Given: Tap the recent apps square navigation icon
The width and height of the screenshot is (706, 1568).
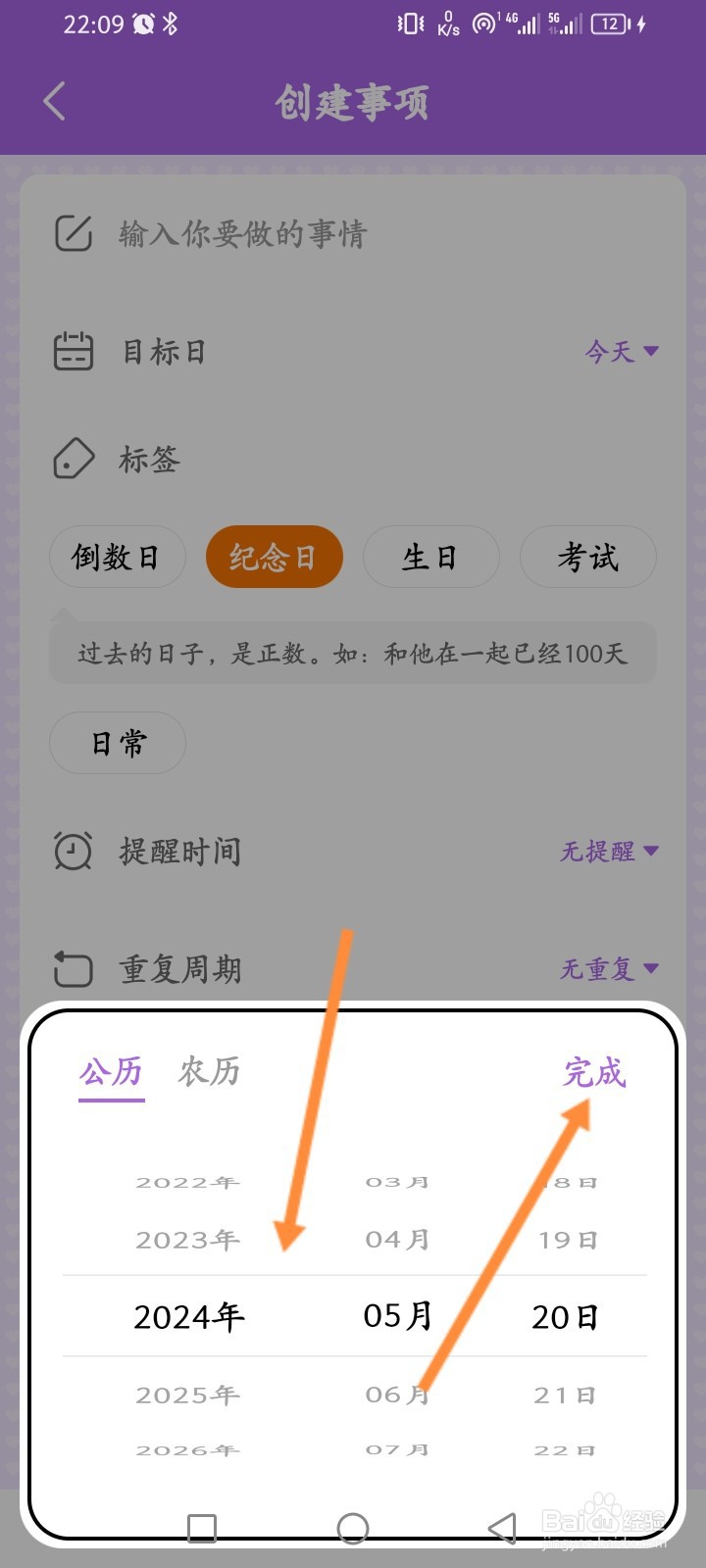Looking at the screenshot, I should [201, 1526].
